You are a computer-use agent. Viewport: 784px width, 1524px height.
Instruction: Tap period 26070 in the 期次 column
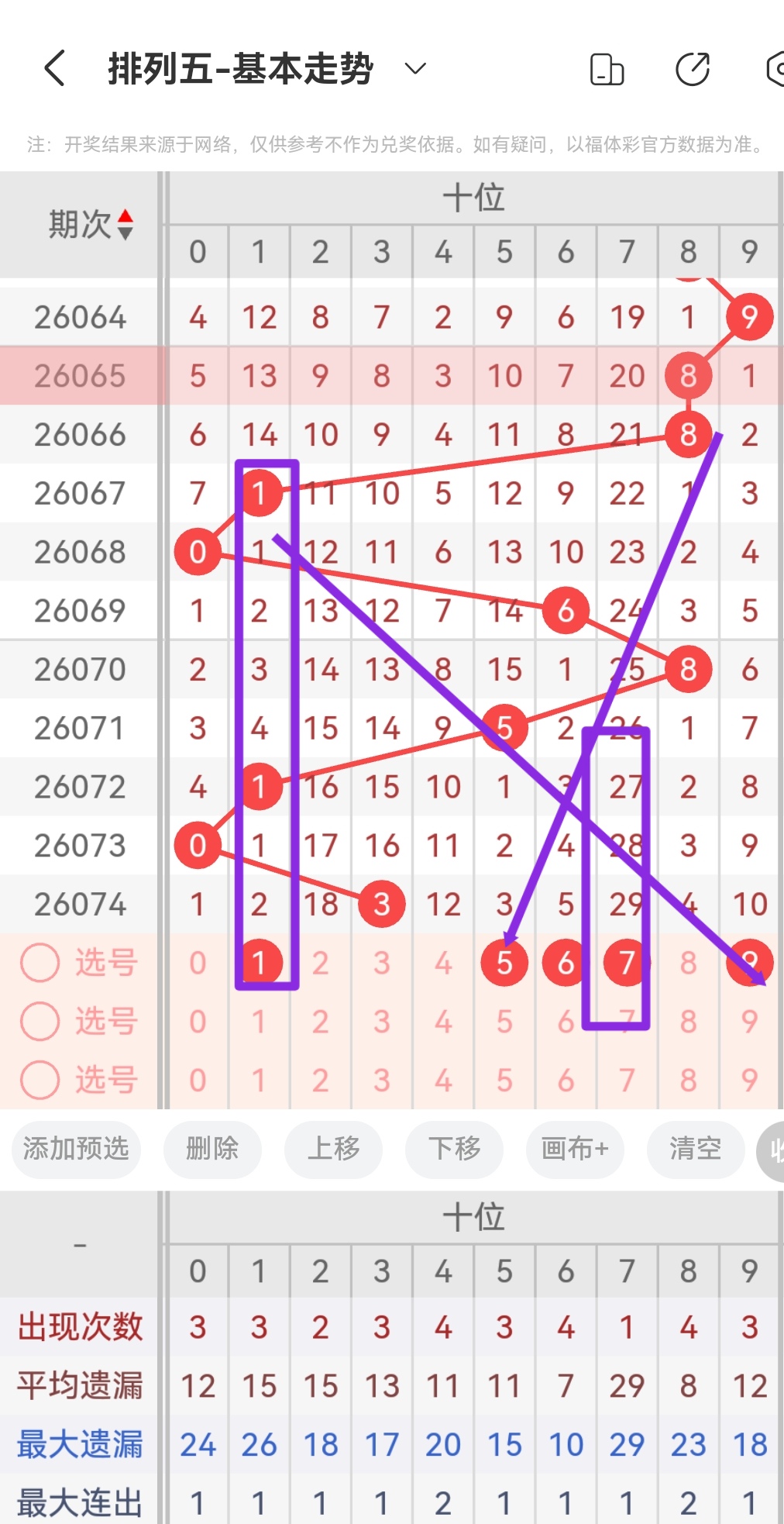80,668
